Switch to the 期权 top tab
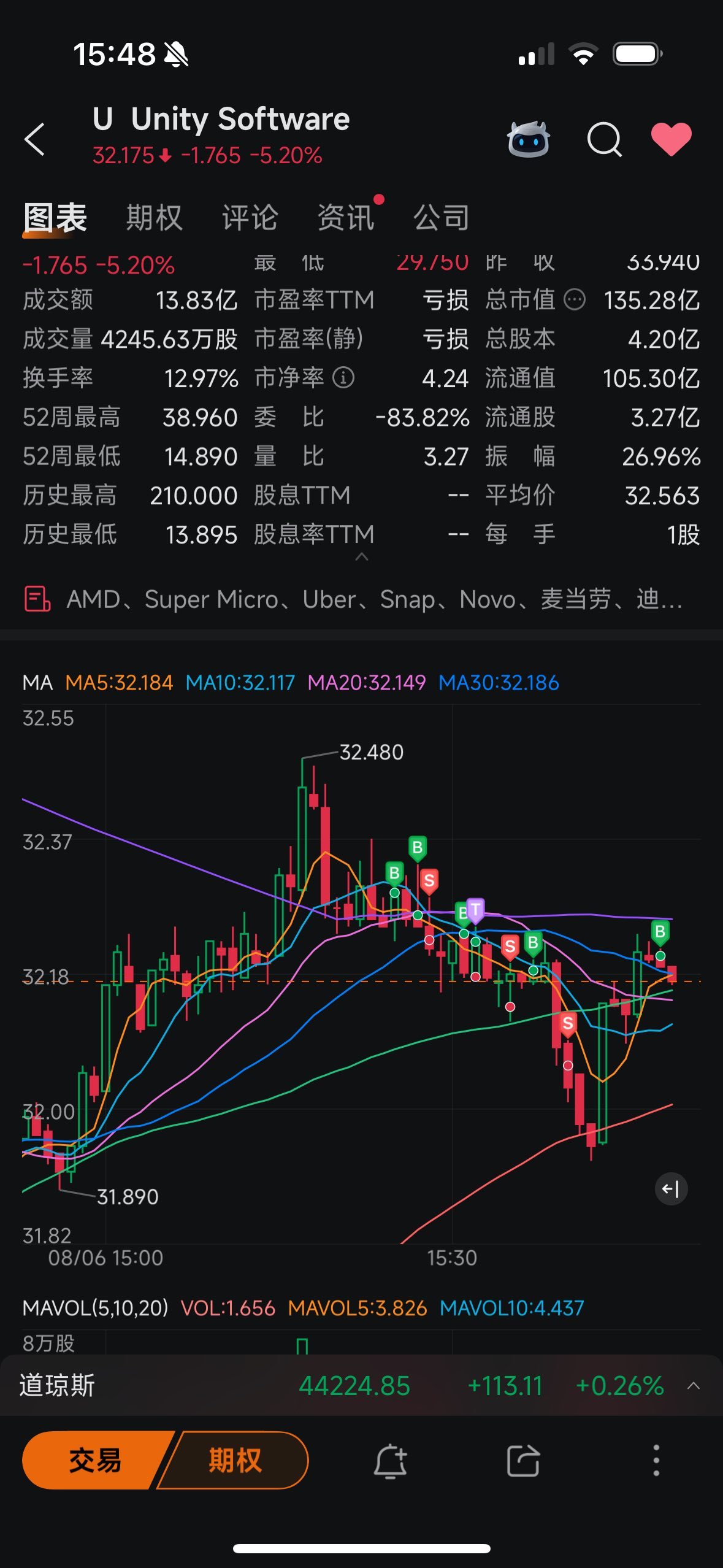Viewport: 723px width, 1568px height. click(154, 218)
